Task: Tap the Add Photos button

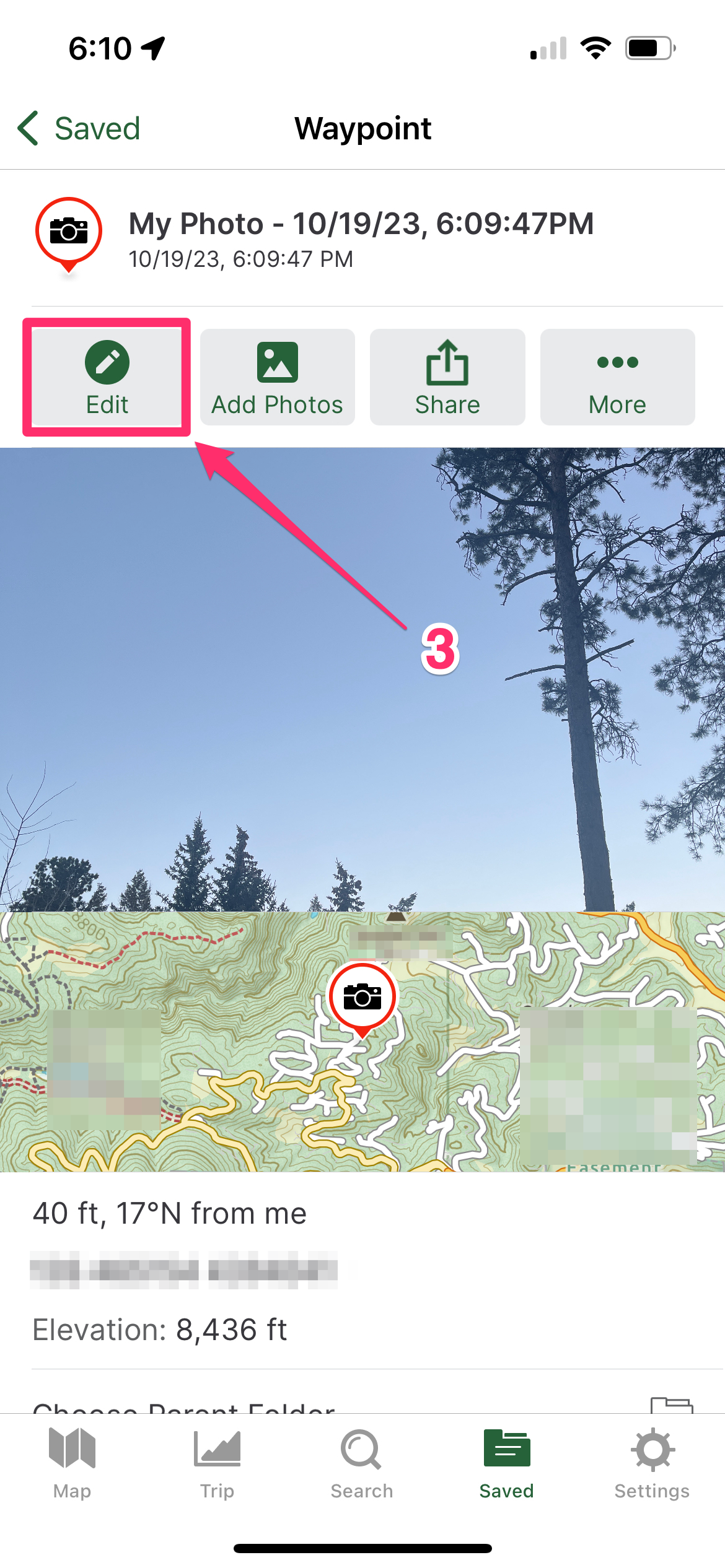Action: coord(277,377)
